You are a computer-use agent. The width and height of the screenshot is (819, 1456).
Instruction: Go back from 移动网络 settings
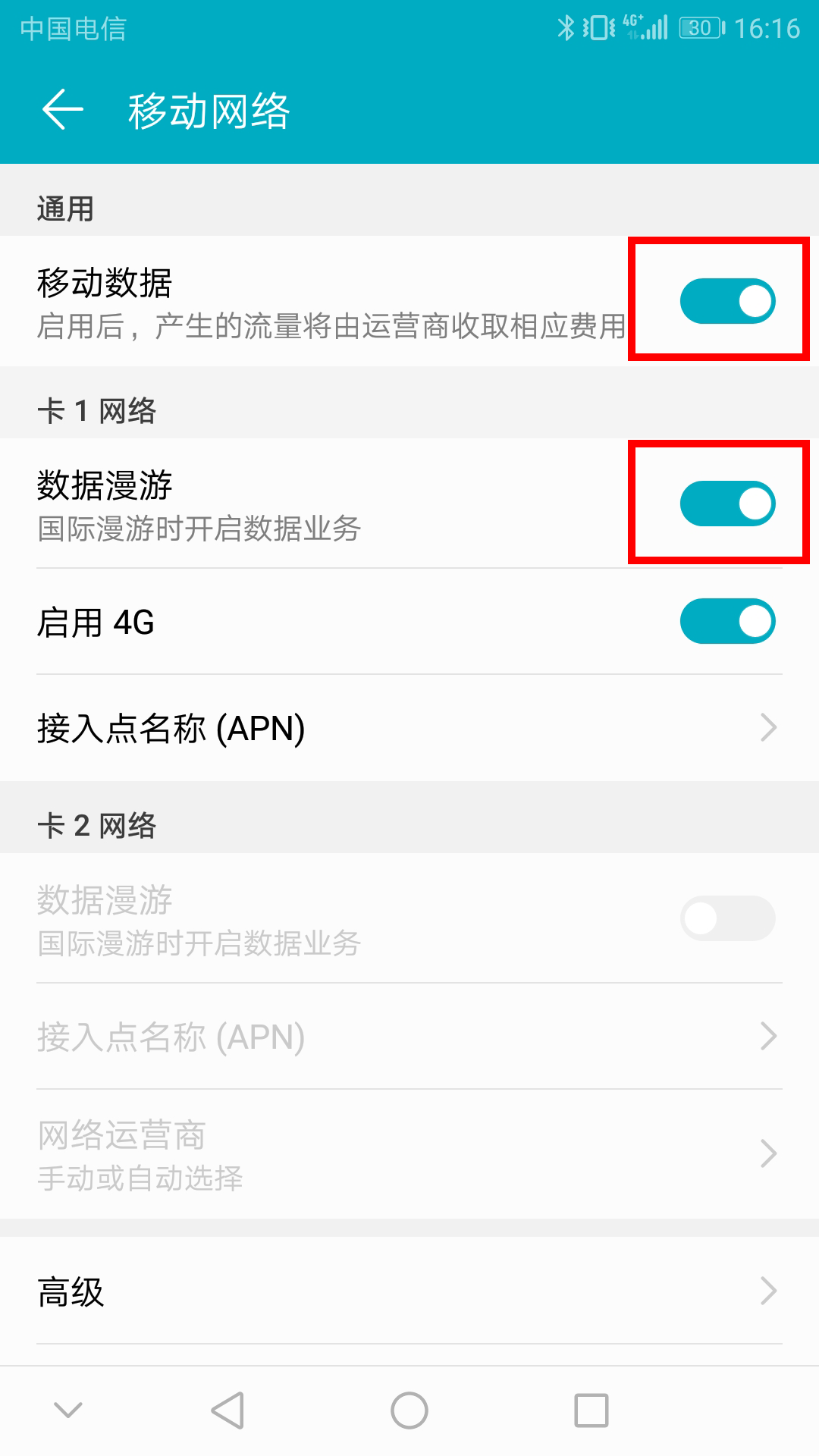(62, 110)
